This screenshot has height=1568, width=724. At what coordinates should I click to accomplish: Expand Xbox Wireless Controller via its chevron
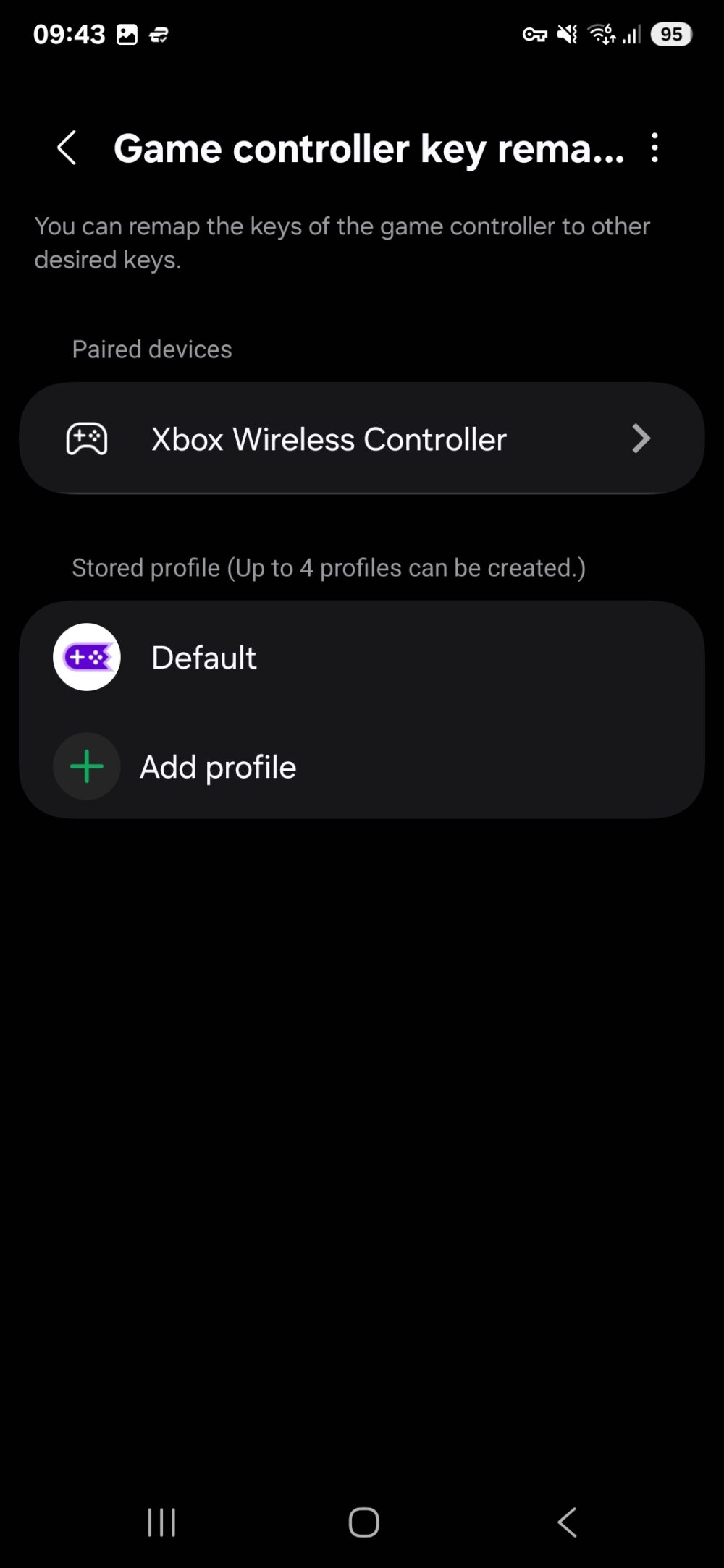click(641, 438)
